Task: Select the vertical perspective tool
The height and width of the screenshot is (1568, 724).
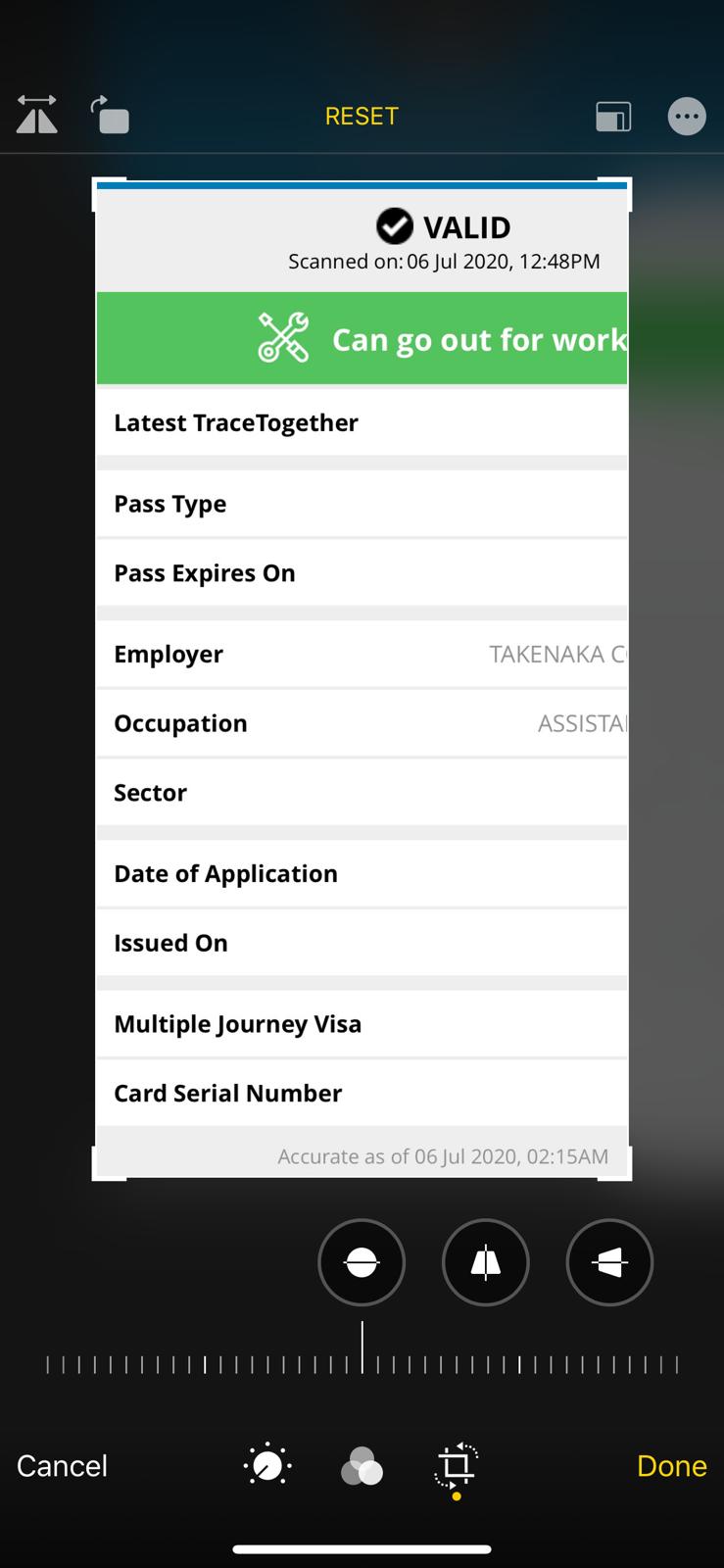Action: click(486, 1262)
